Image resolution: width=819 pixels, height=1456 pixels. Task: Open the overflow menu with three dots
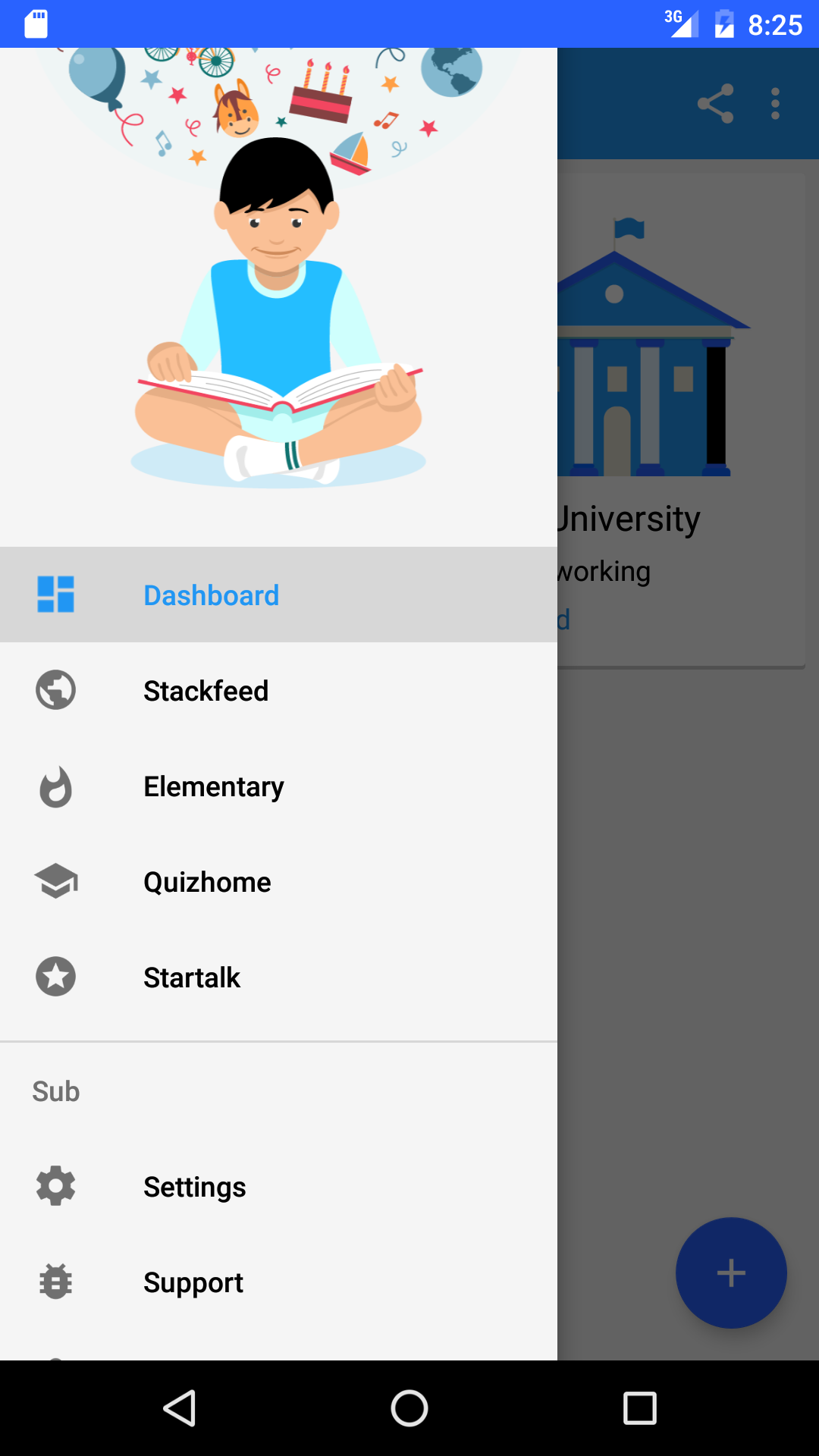[x=774, y=103]
